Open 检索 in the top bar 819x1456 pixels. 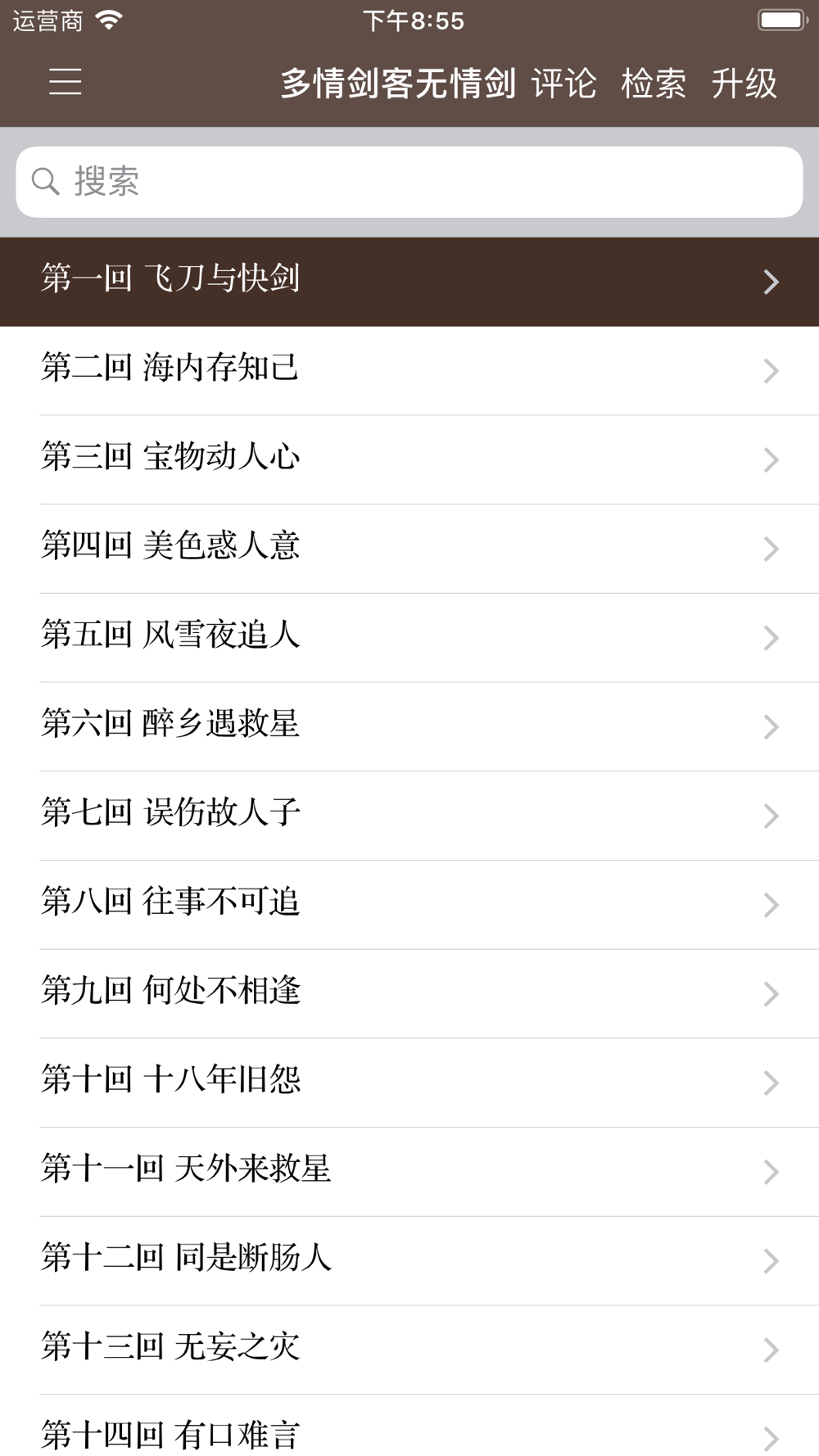coord(654,83)
